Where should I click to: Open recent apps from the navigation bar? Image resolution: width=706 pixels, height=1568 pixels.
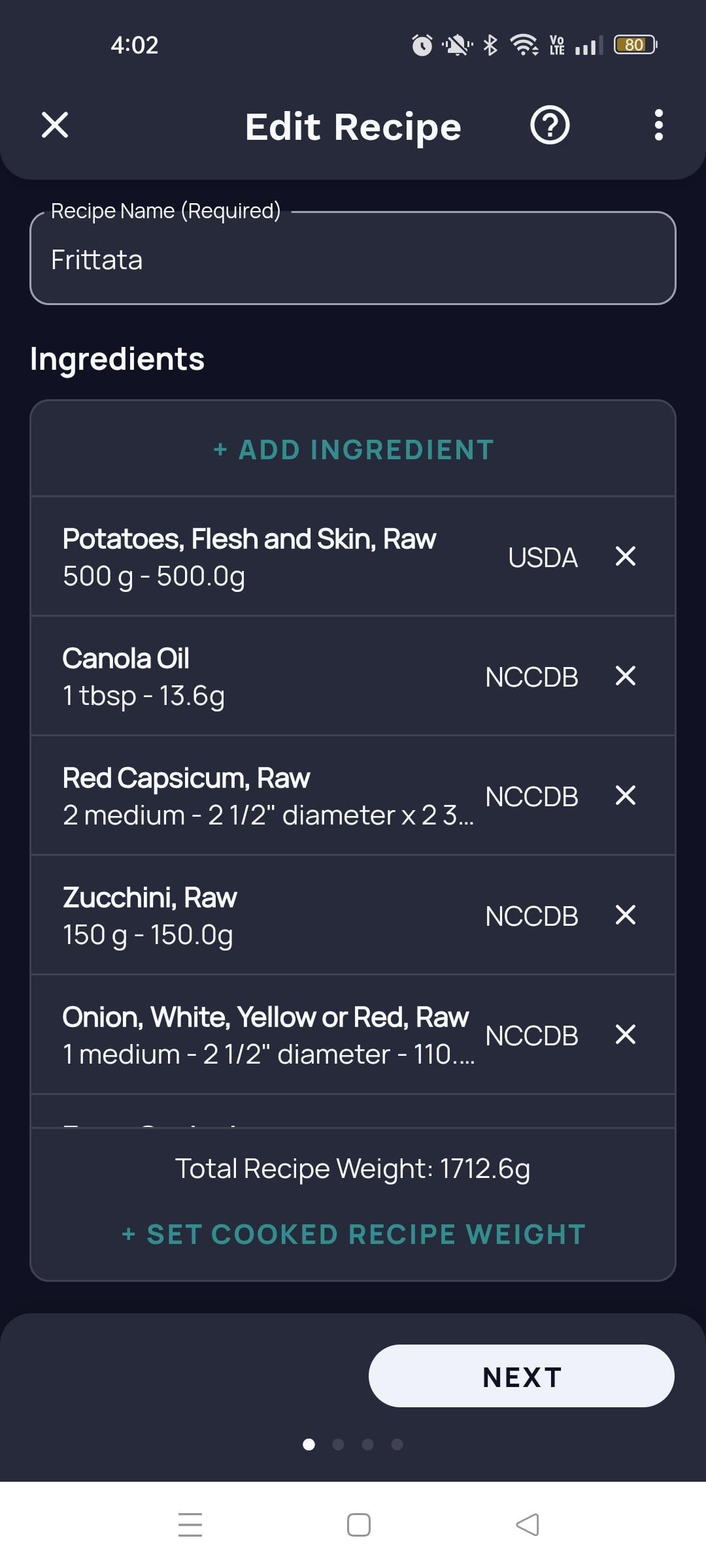point(190,1525)
